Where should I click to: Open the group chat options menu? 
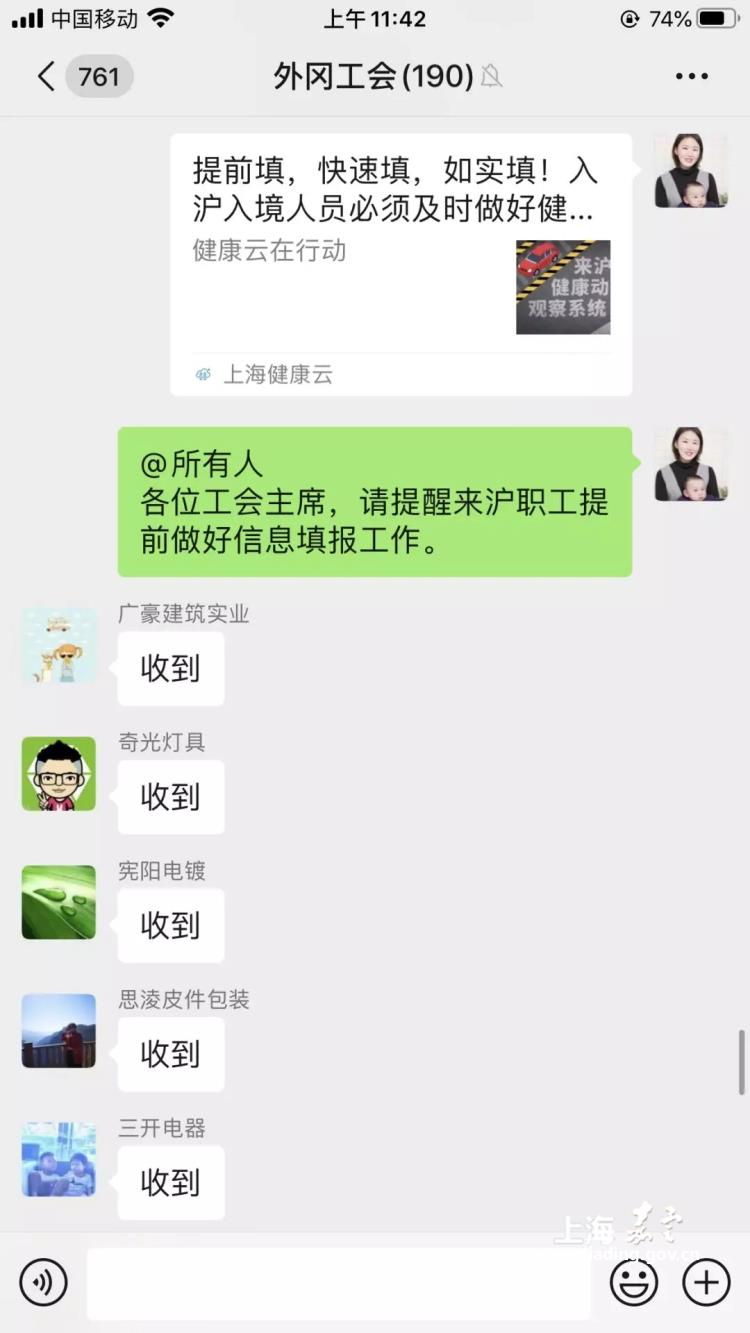click(x=691, y=77)
